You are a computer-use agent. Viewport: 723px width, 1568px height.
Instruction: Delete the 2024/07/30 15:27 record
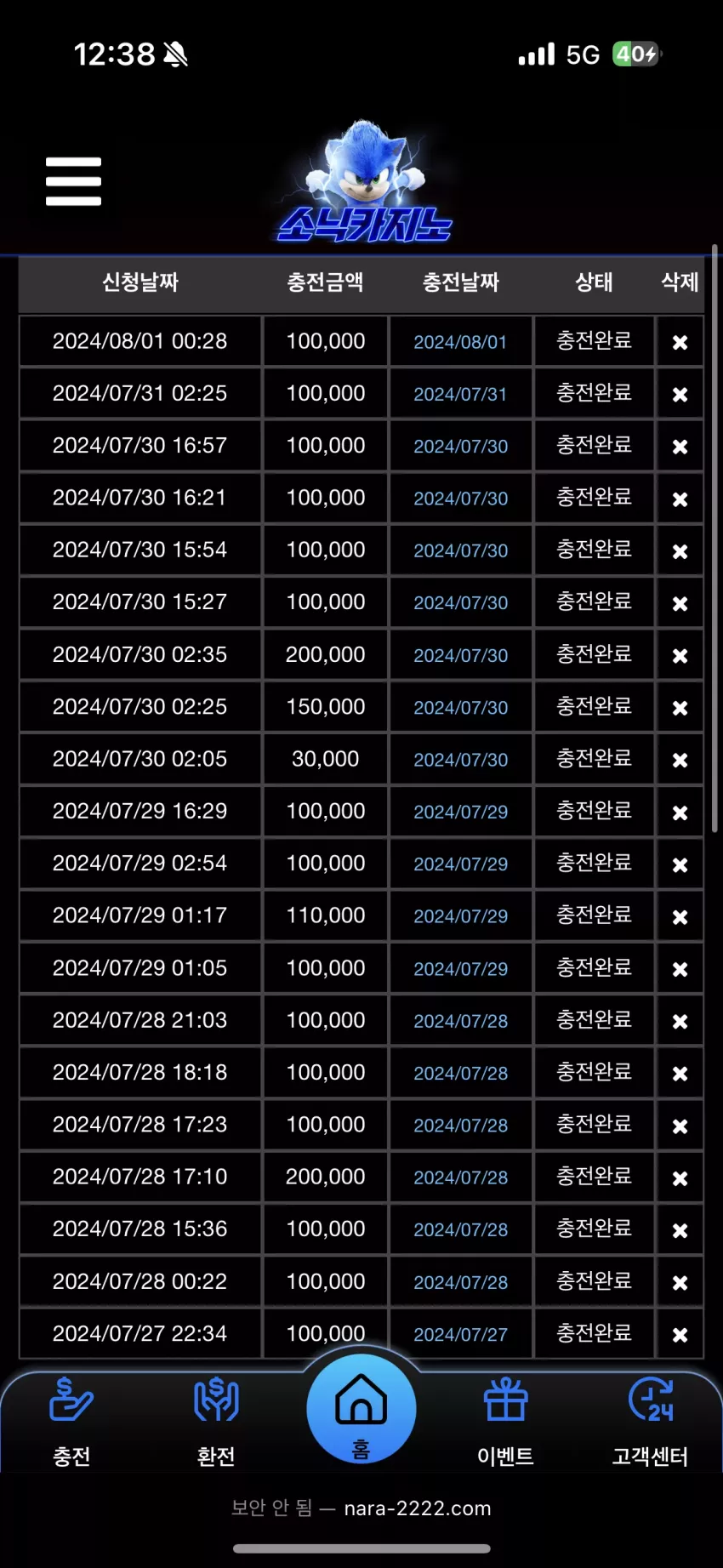[x=680, y=603]
